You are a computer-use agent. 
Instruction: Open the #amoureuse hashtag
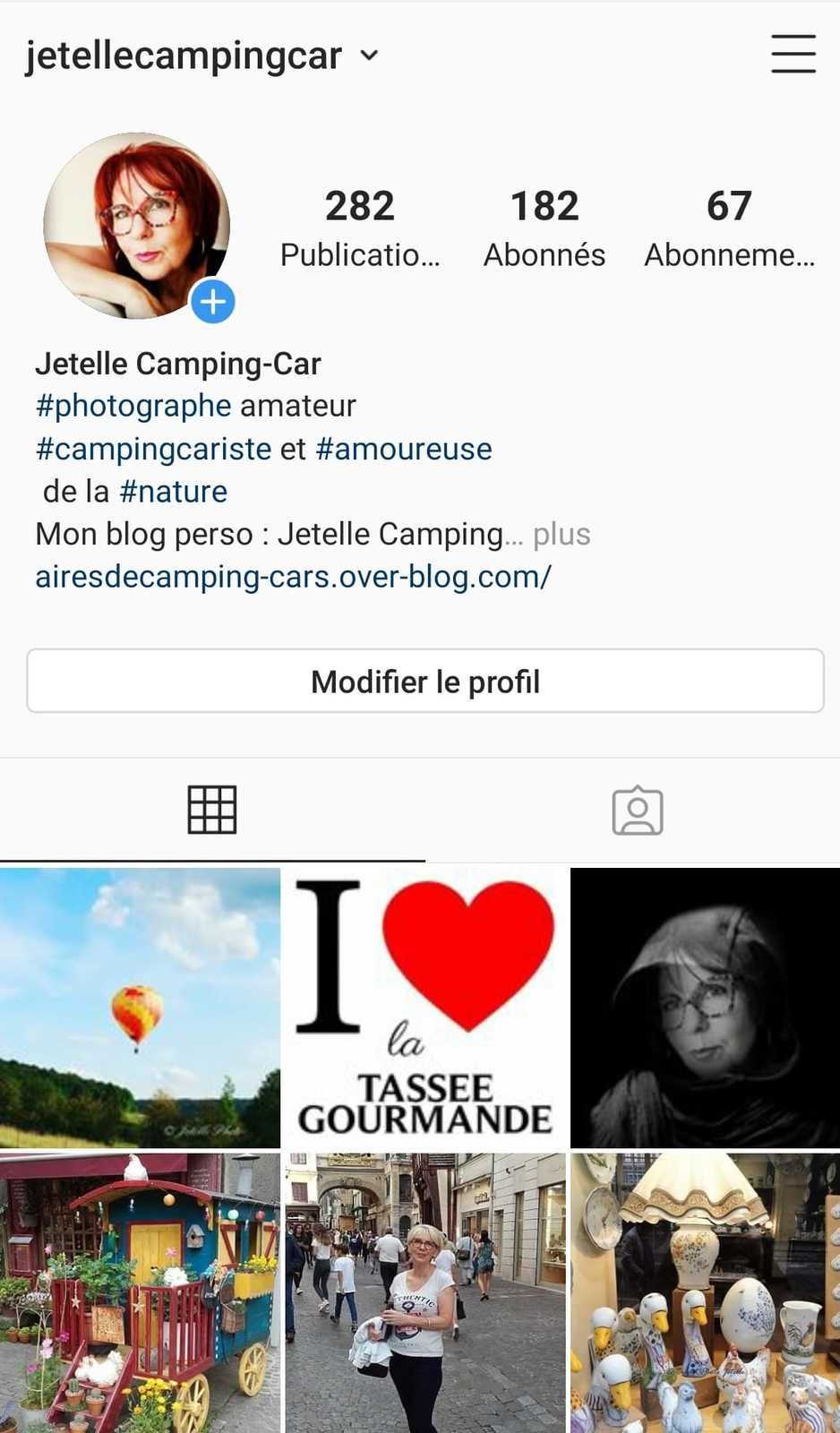coord(404,448)
